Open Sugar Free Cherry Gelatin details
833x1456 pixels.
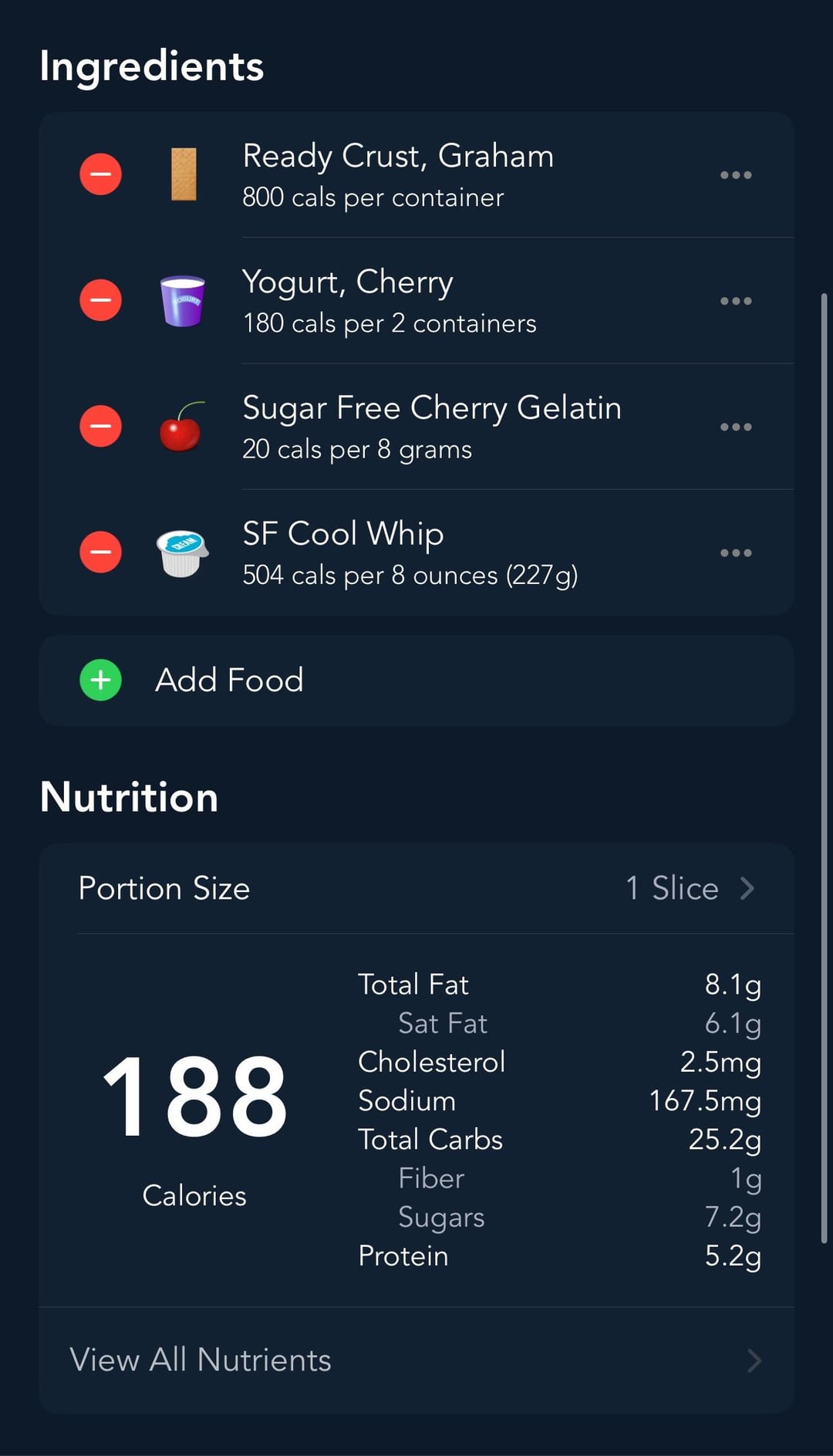point(431,427)
